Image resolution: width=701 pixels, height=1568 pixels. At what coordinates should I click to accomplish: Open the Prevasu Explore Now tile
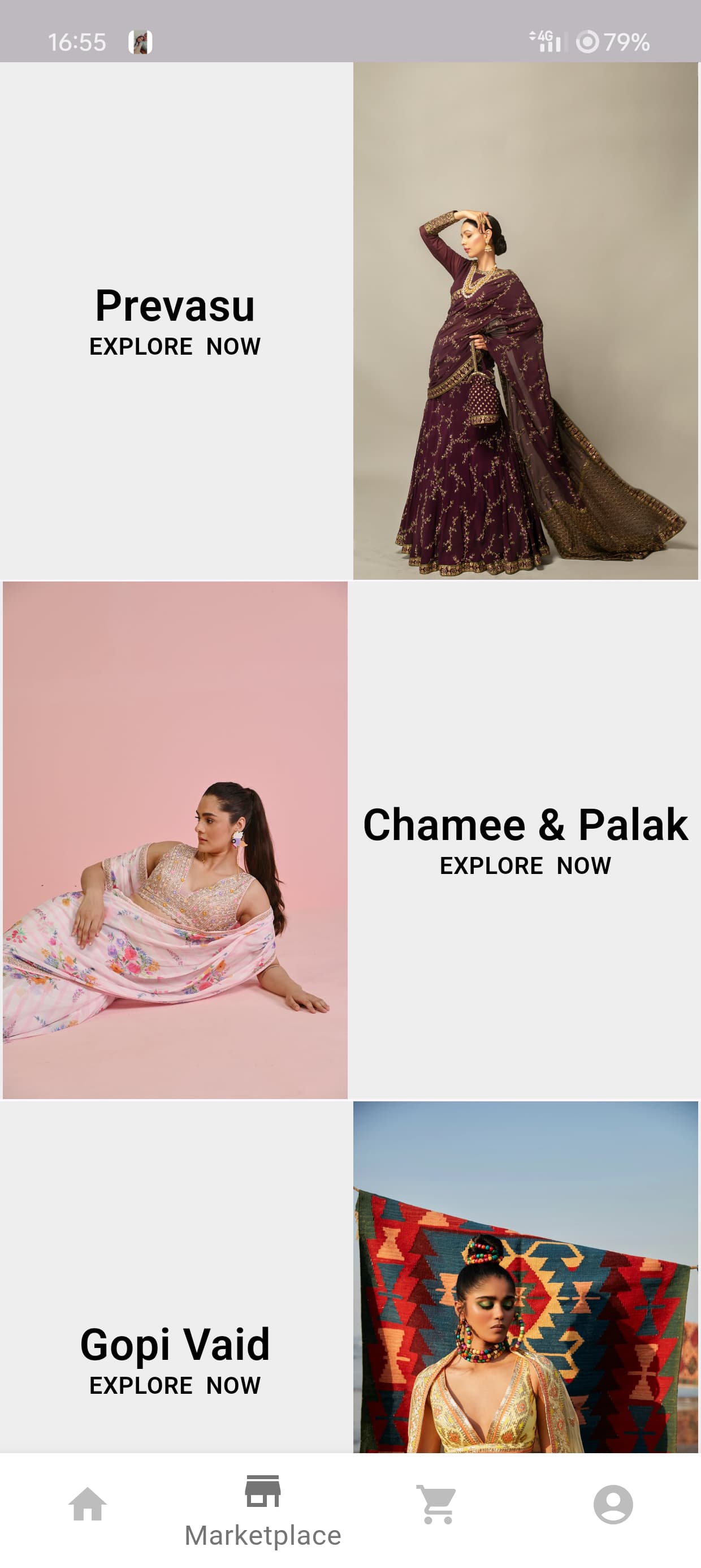(175, 321)
